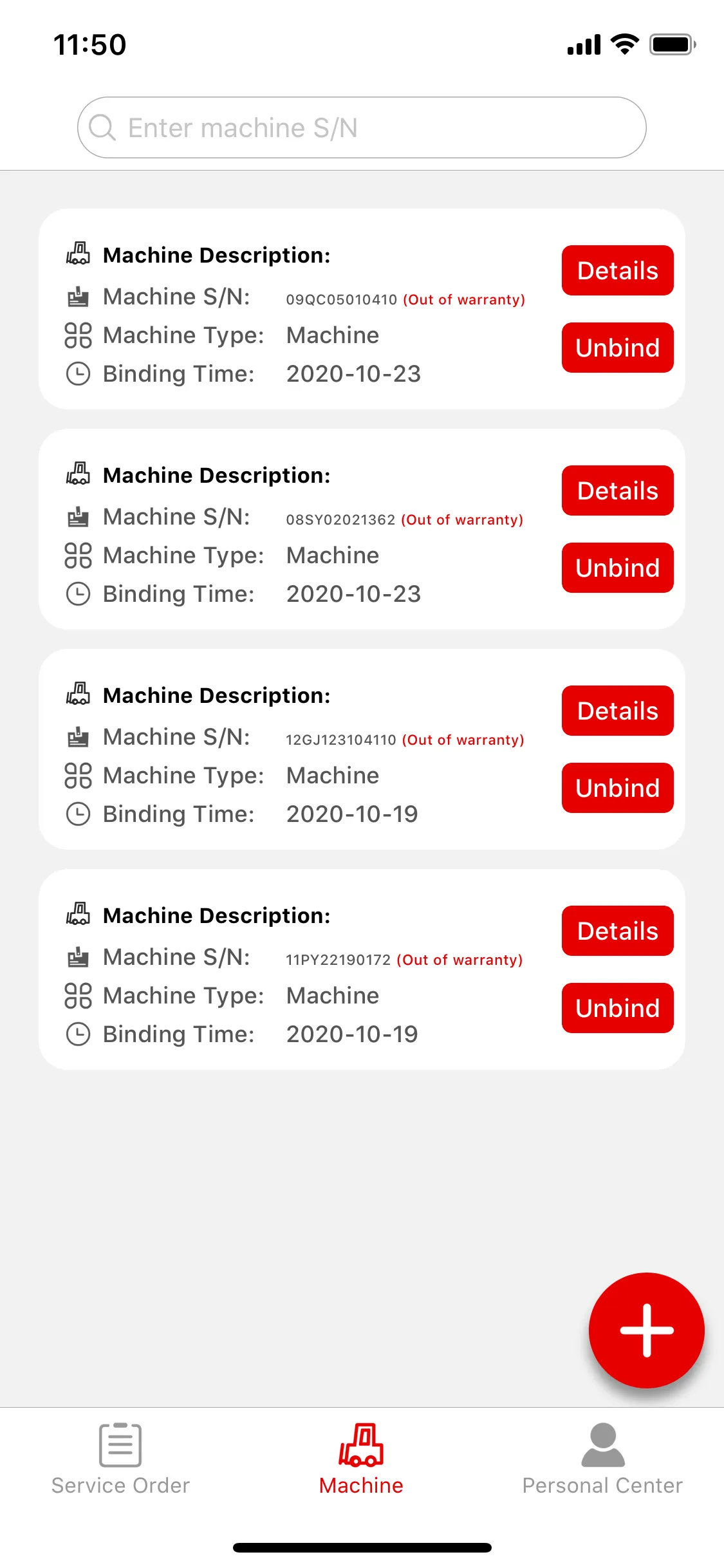Viewport: 724px width, 1568px height.
Task: View Details of machine 08SY02021362
Action: pos(617,490)
